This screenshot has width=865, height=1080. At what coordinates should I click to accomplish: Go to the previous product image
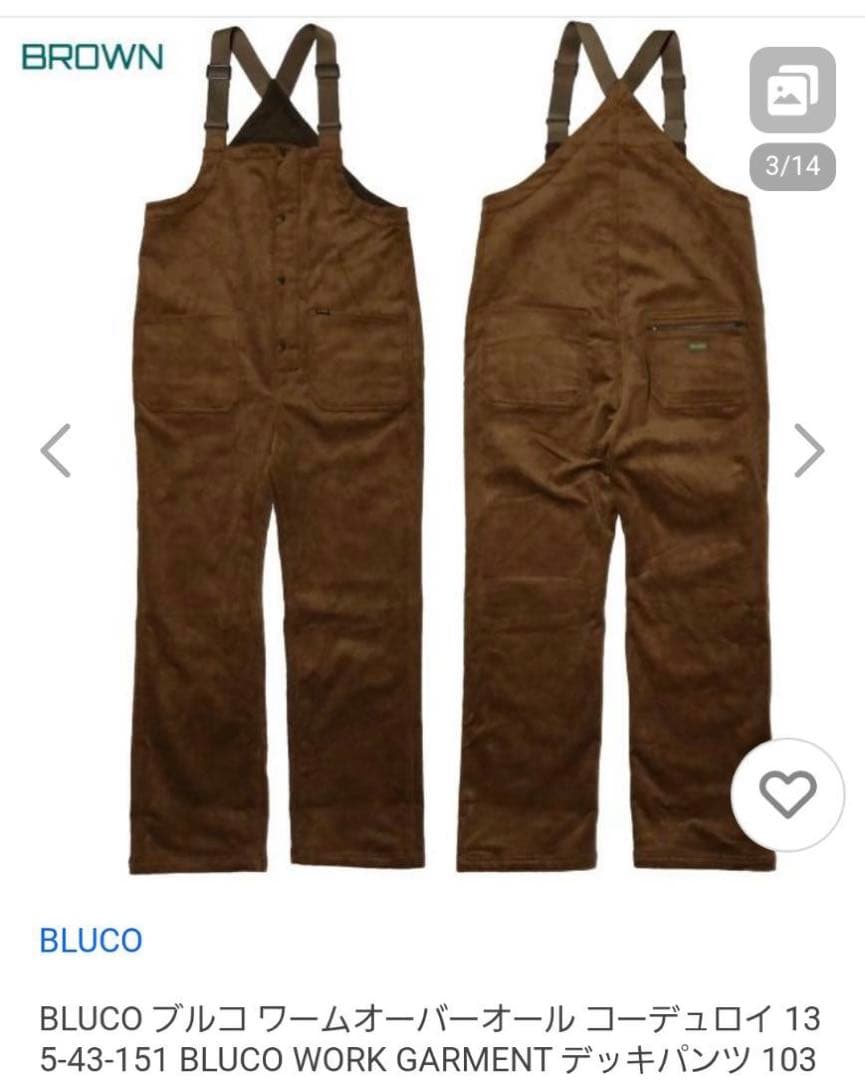click(56, 451)
